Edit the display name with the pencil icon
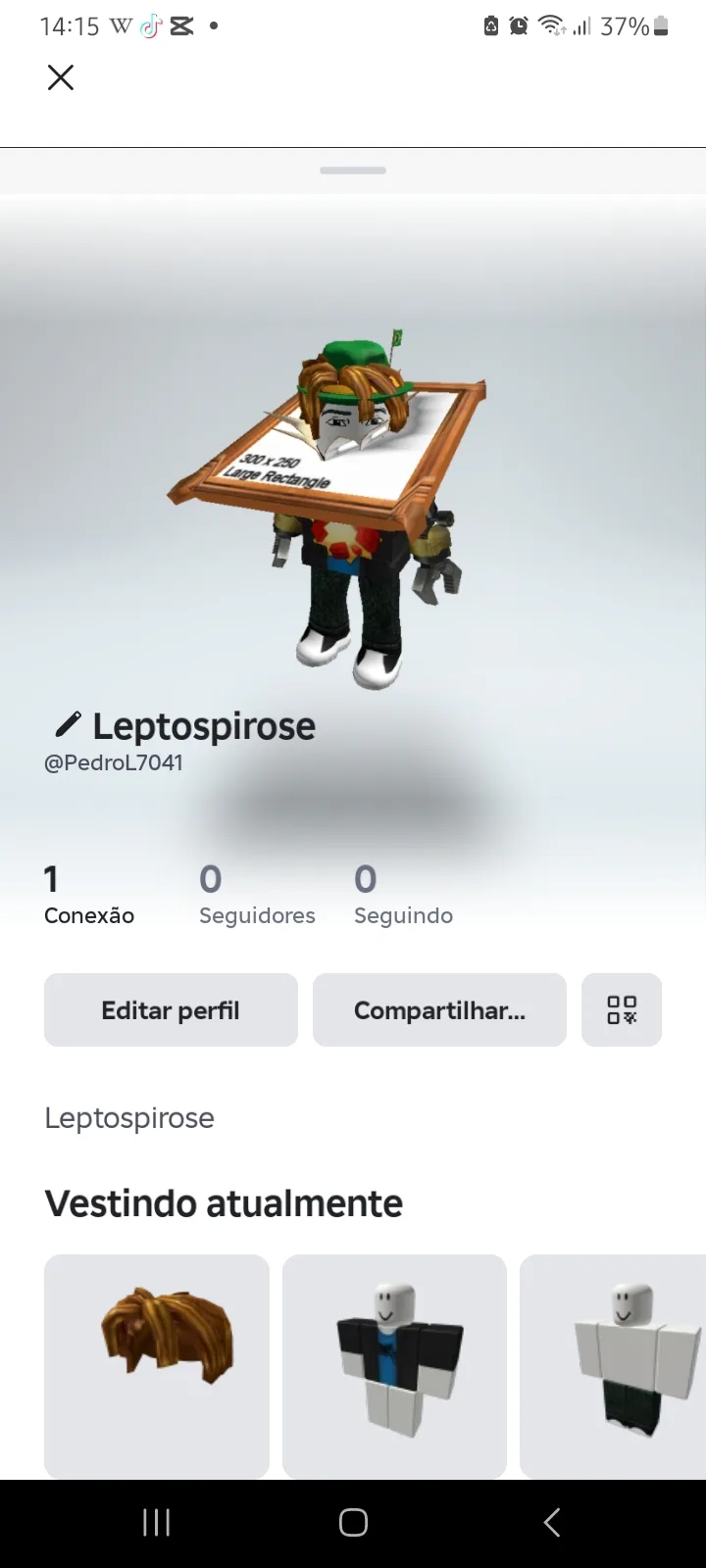706x1568 pixels. 67,725
